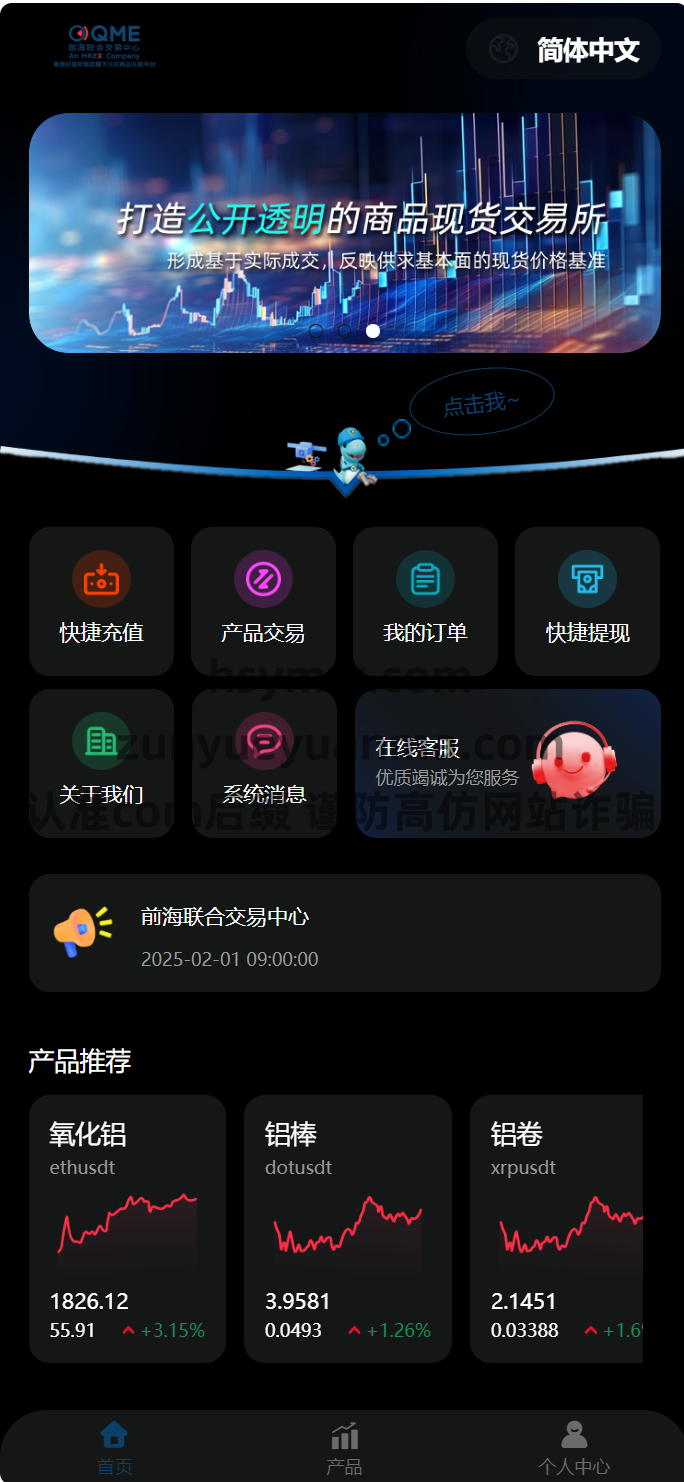Open the 铝棒 dotusdt product card
Viewport: 684px width, 1482px height.
(x=347, y=1228)
